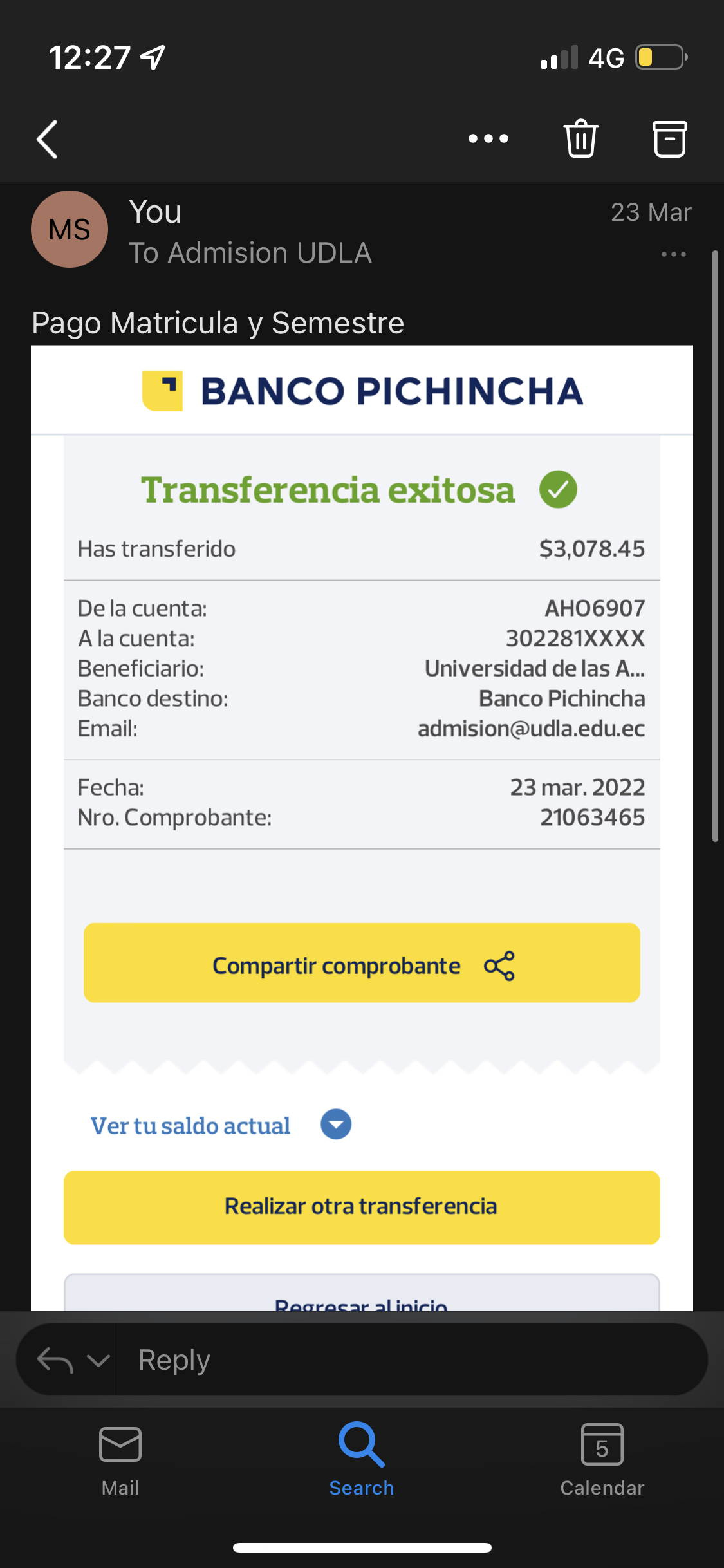Open the Banco Pichincha receipt image
724x1568 pixels.
tap(362, 772)
